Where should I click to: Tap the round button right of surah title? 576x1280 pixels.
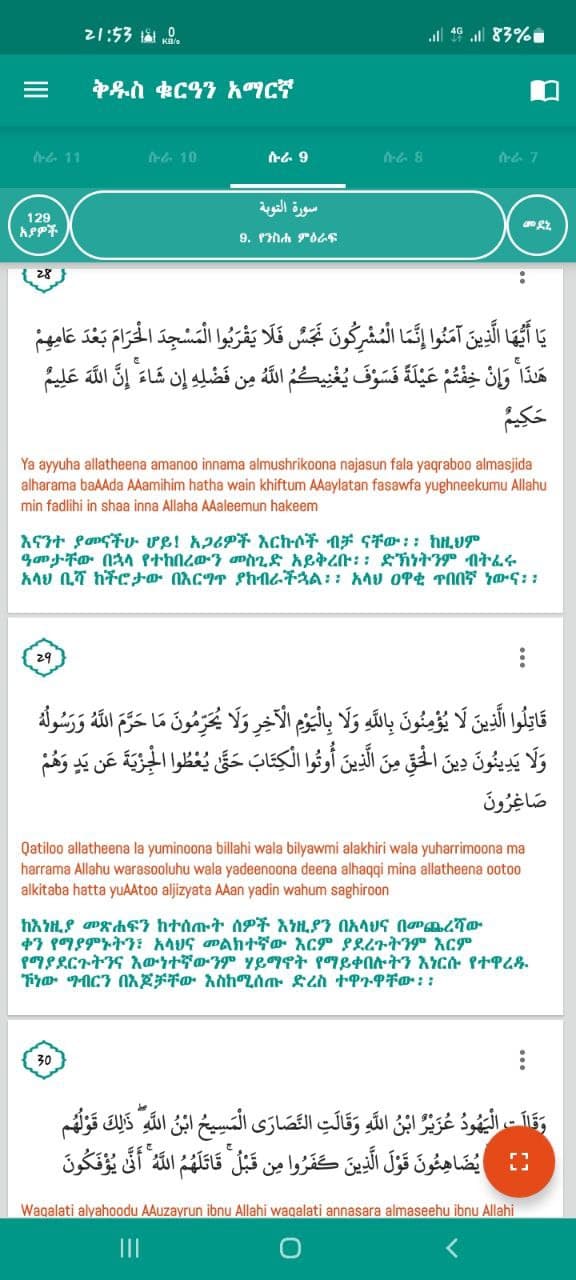[x=536, y=224]
